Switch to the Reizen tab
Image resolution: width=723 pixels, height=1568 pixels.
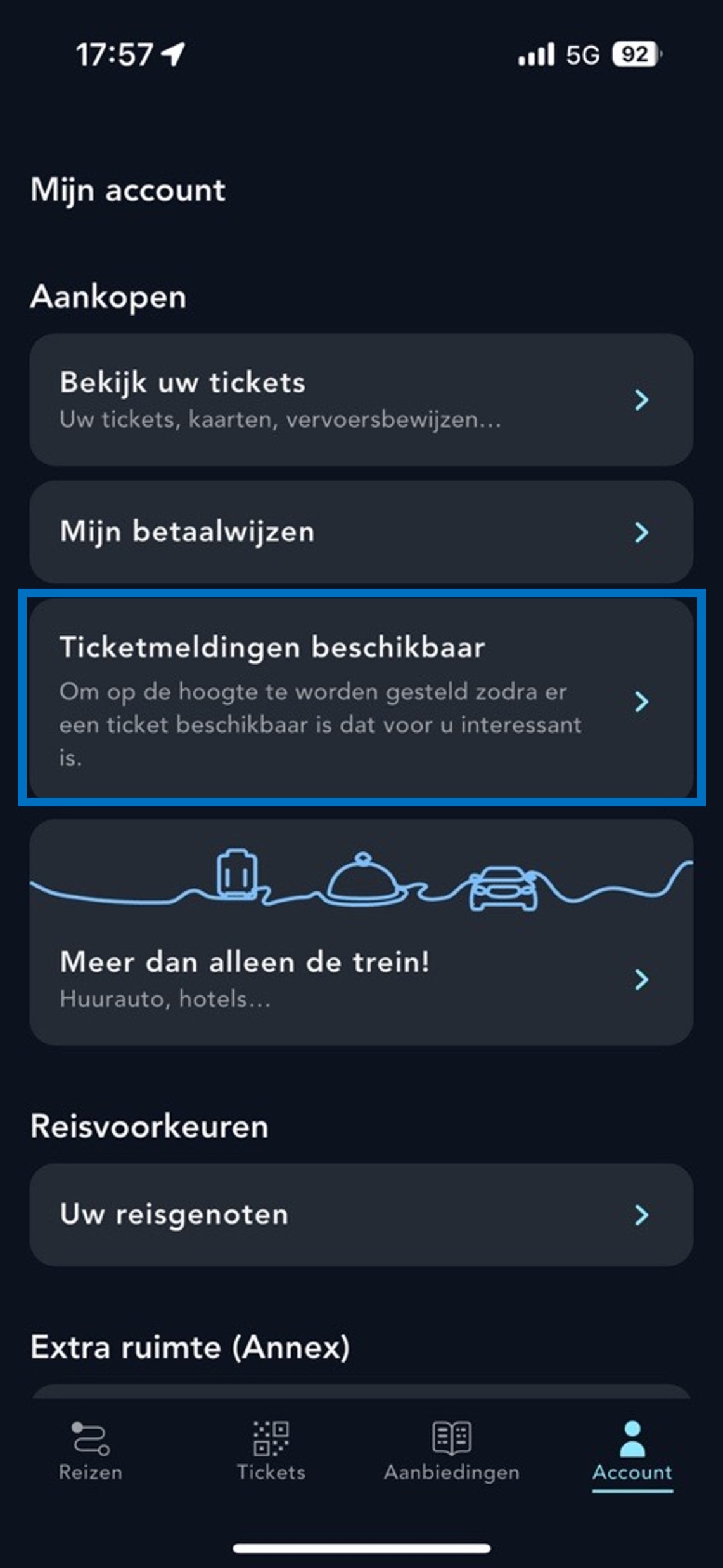(x=91, y=1451)
